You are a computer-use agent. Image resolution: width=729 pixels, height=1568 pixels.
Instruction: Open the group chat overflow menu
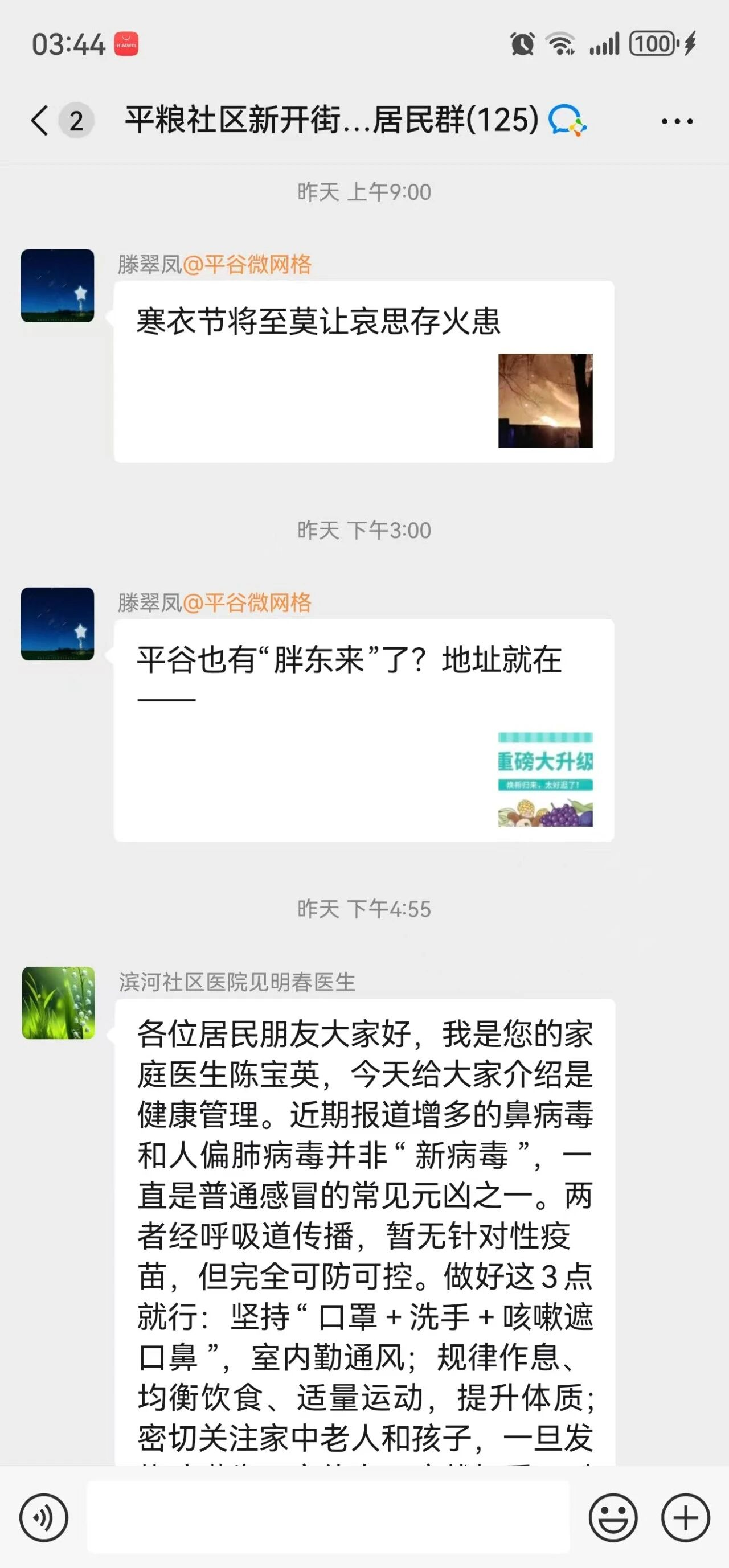677,121
